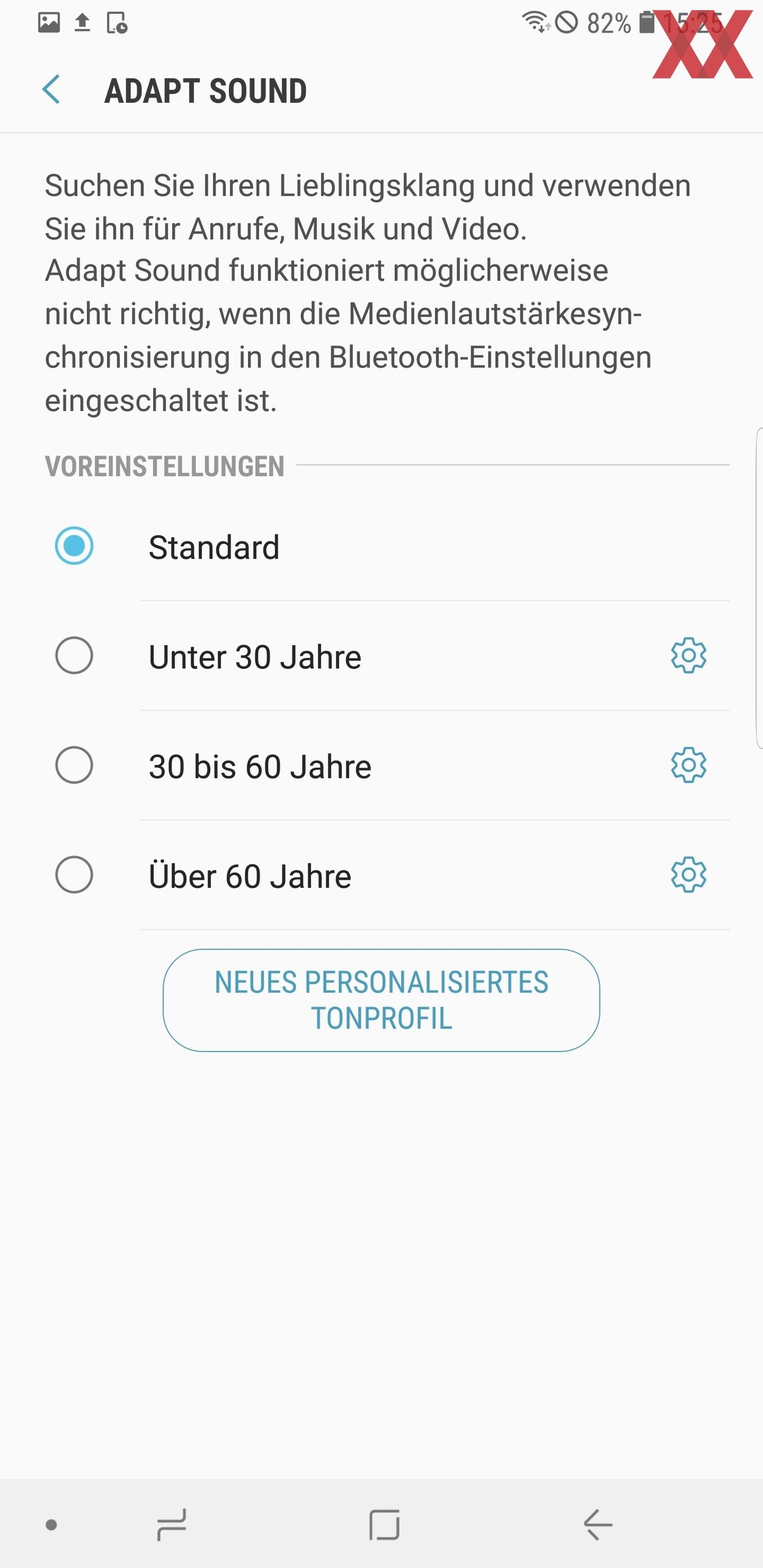Open recent apps from navigation bar
Screen dimensions: 763x1568
[172, 1525]
